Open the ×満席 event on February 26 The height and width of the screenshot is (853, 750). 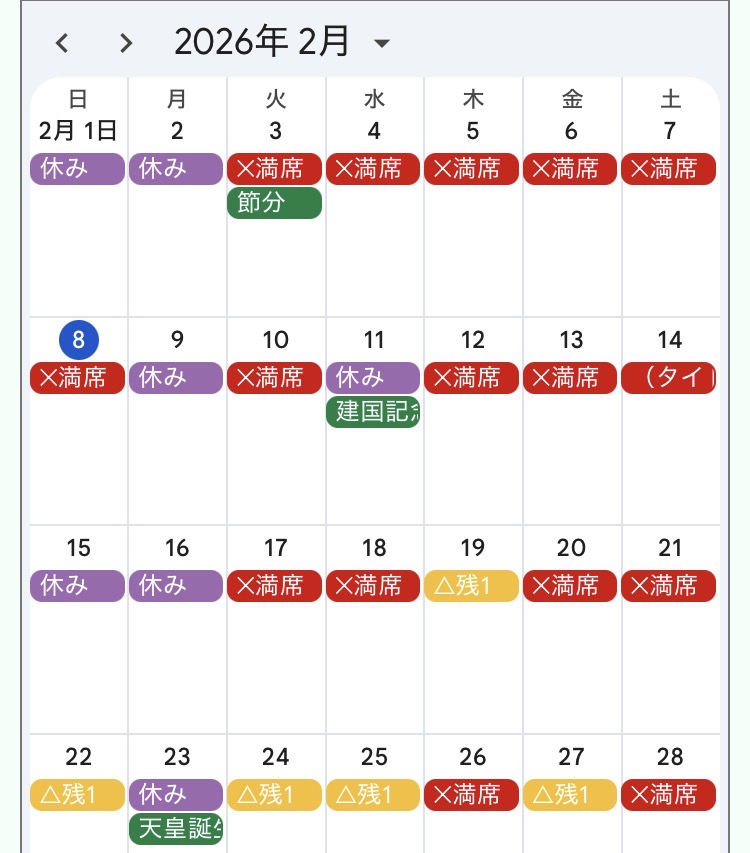471,795
